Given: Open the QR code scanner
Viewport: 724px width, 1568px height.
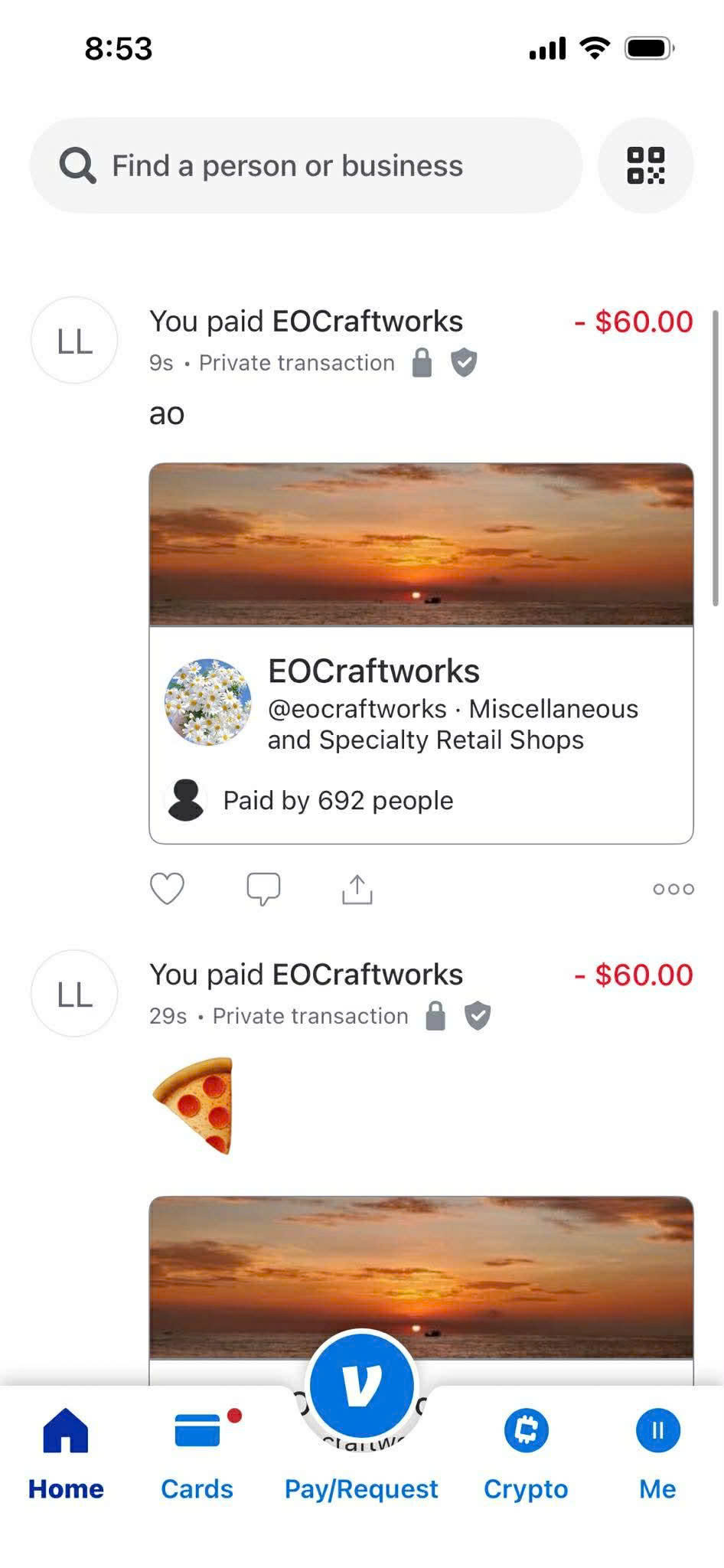Looking at the screenshot, I should (x=645, y=165).
